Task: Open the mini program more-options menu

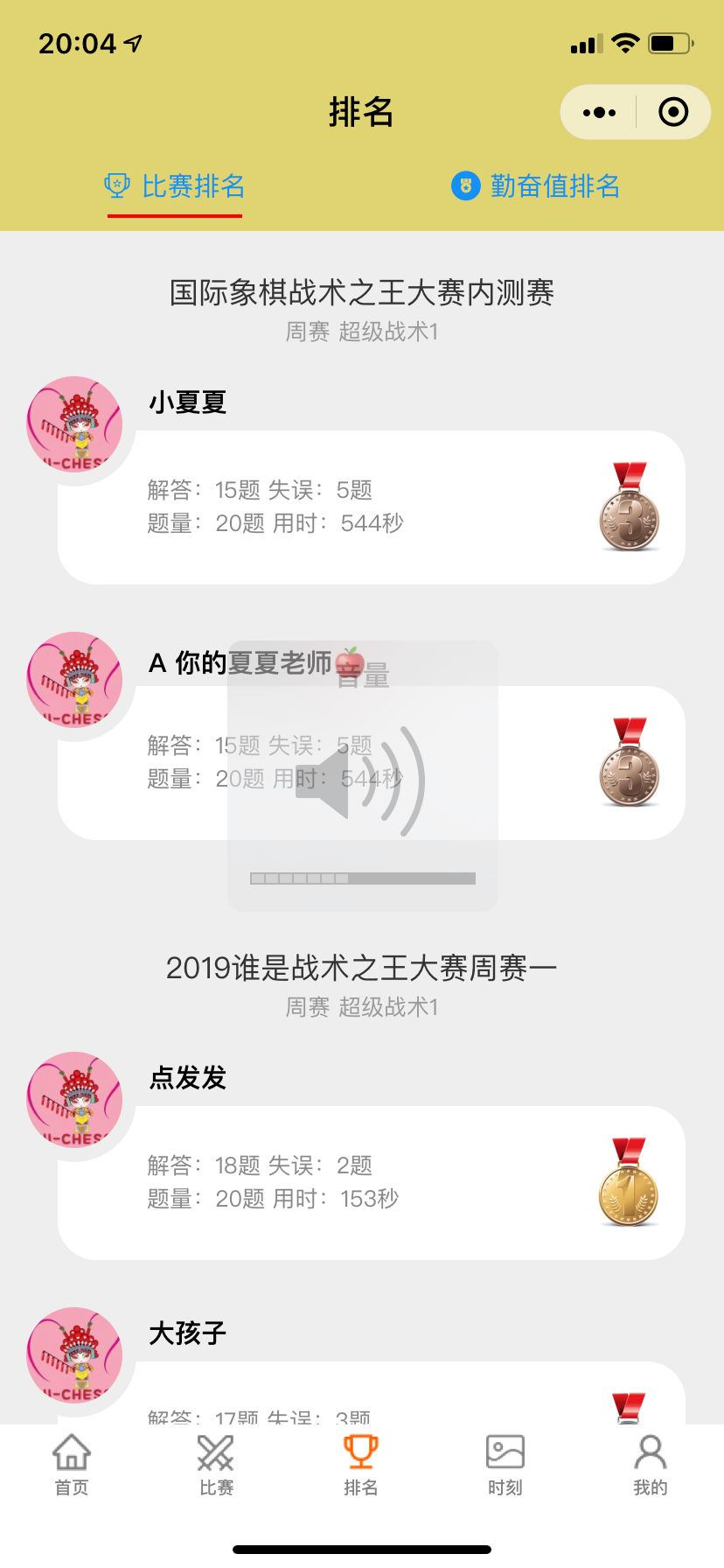Action: click(x=599, y=112)
